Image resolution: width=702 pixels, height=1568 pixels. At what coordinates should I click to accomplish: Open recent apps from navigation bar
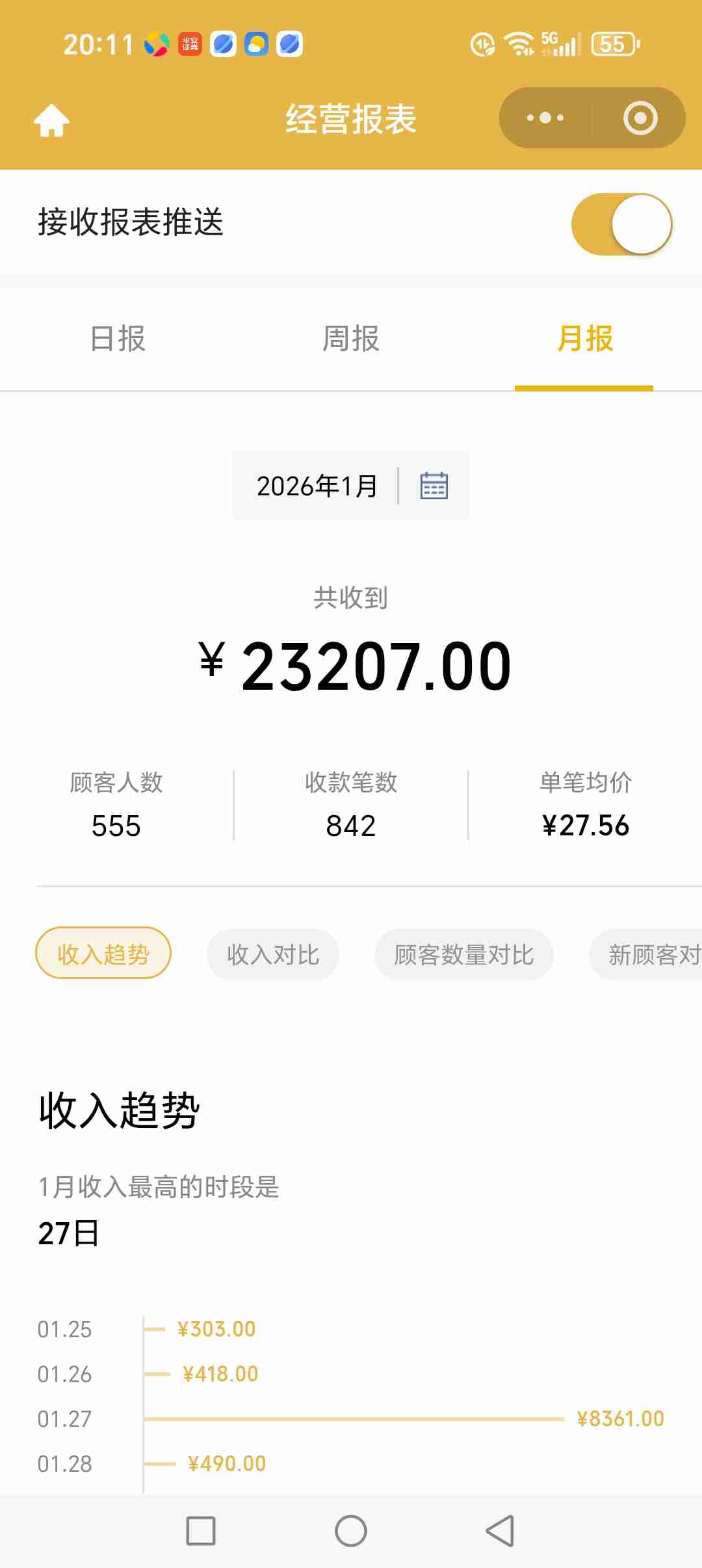coord(201,1531)
